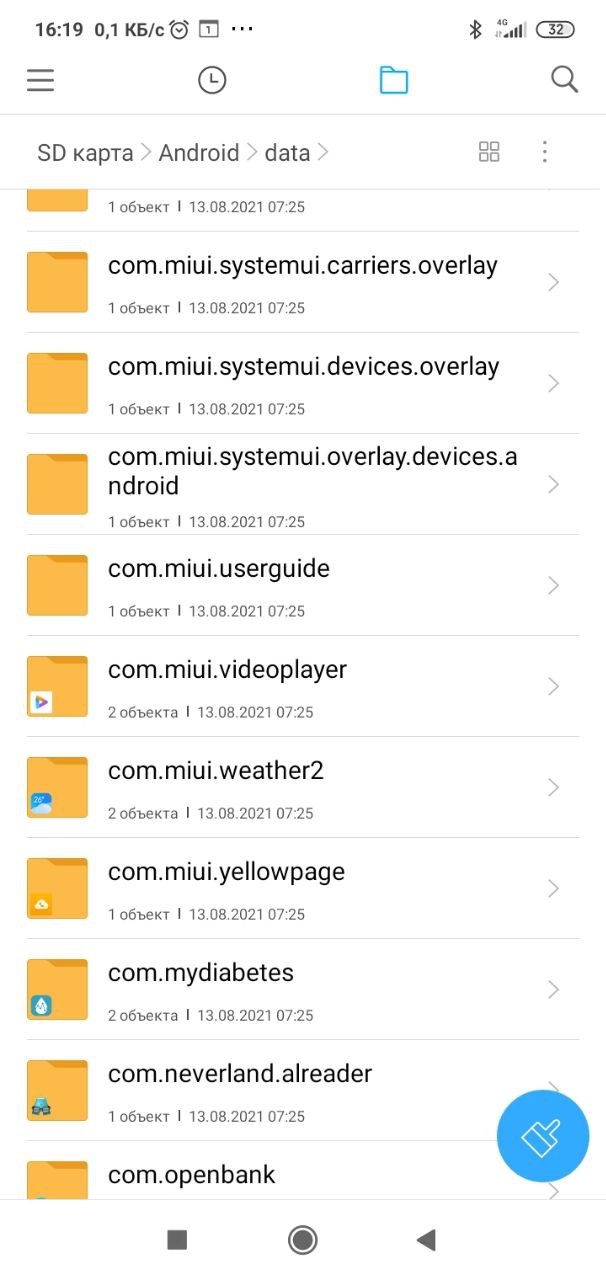Screen dimensions: 606x1280
Task: Toggle the grid view layout
Action: (489, 152)
